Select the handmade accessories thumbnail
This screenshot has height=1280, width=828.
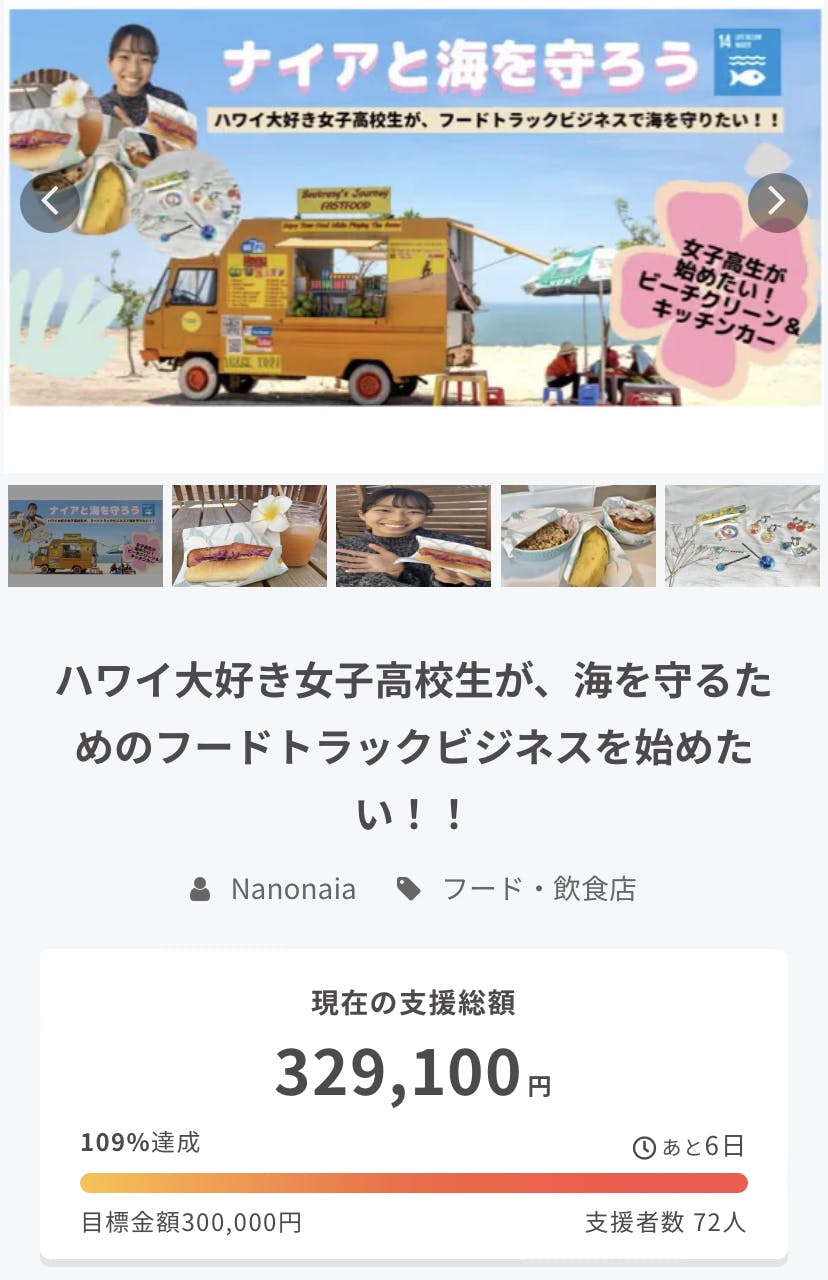742,536
